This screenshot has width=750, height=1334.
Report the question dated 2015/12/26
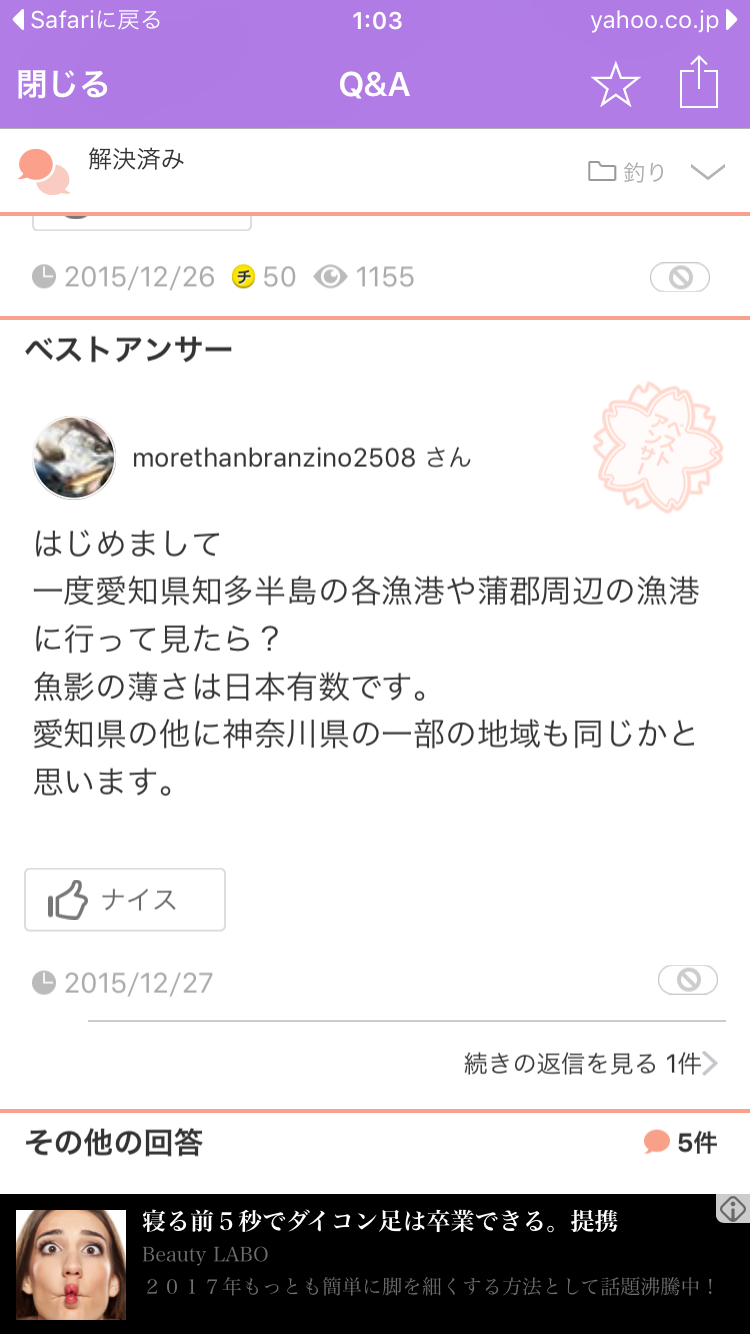point(680,277)
